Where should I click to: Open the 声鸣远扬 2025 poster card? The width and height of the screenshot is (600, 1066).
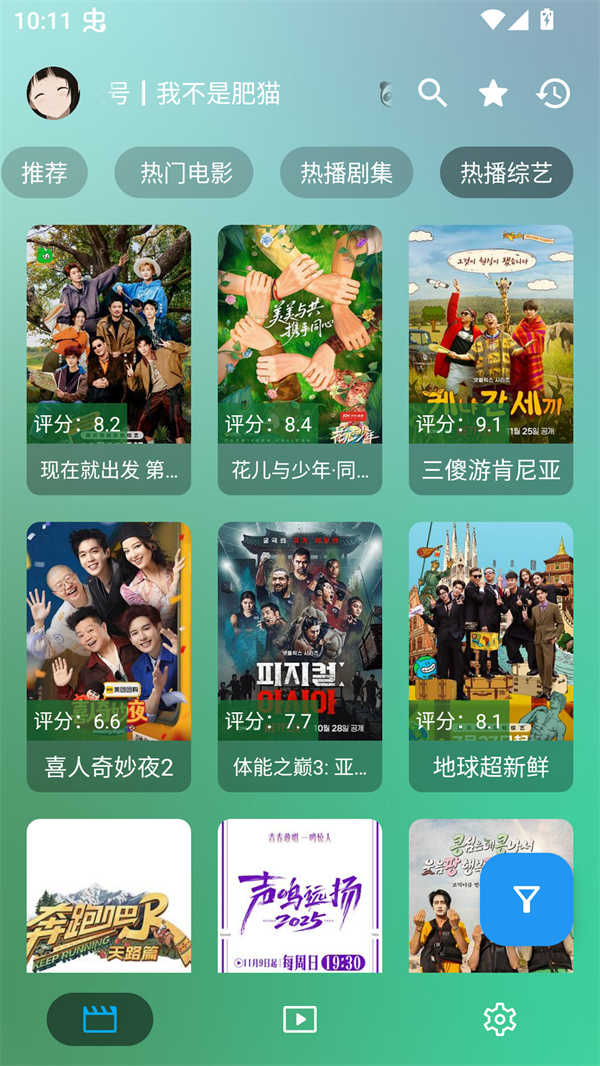[x=299, y=895]
